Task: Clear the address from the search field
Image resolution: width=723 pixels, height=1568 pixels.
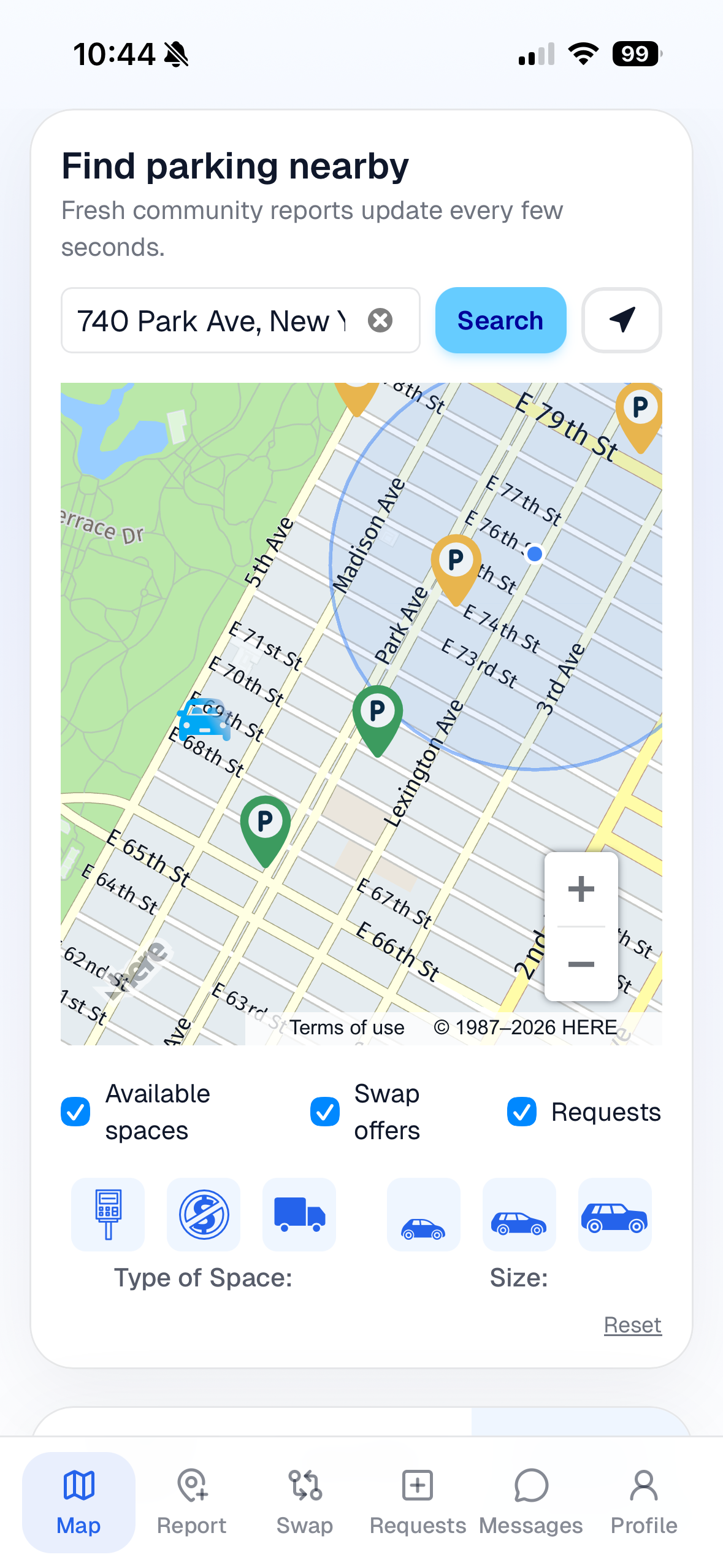Action: click(381, 320)
